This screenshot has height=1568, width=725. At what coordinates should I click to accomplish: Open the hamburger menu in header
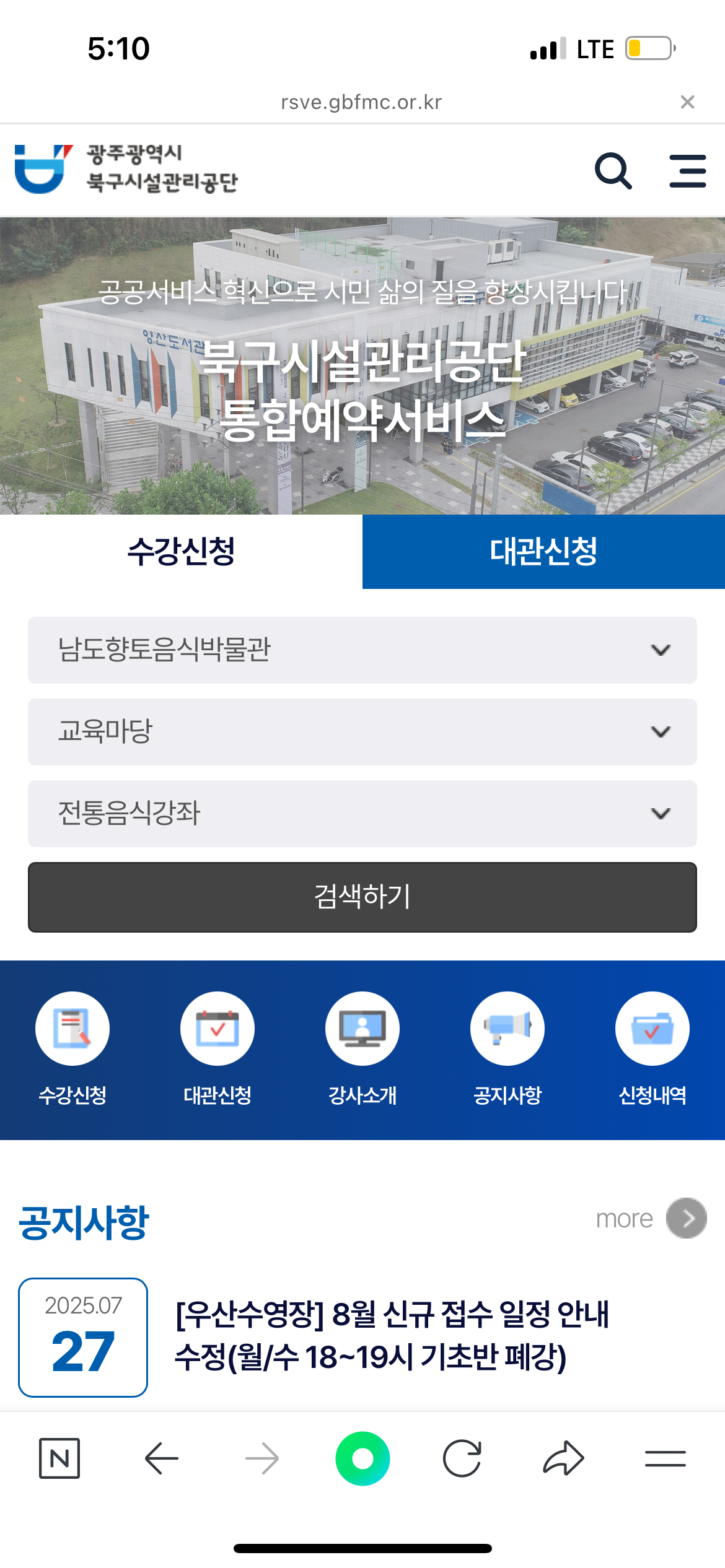(x=687, y=171)
